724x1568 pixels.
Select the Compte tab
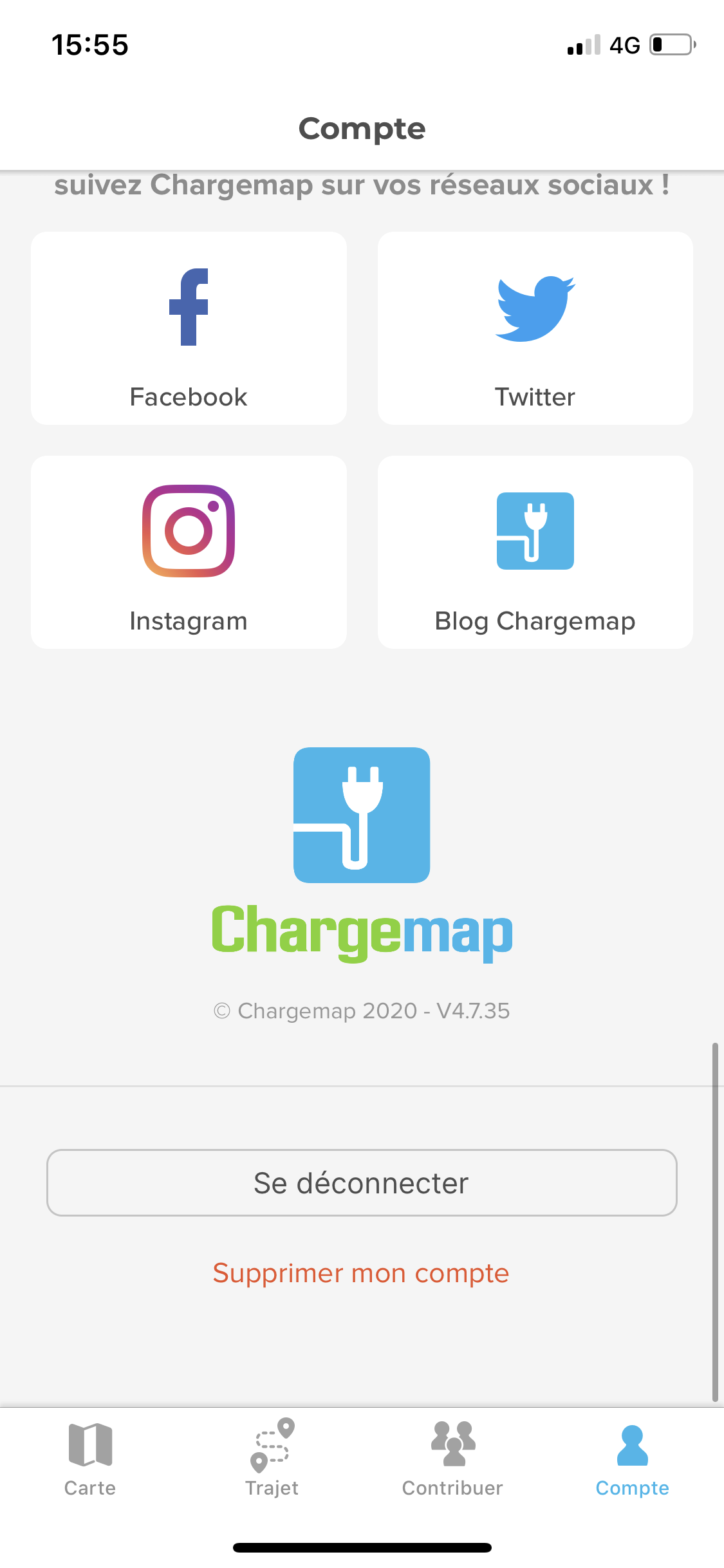point(633,1459)
